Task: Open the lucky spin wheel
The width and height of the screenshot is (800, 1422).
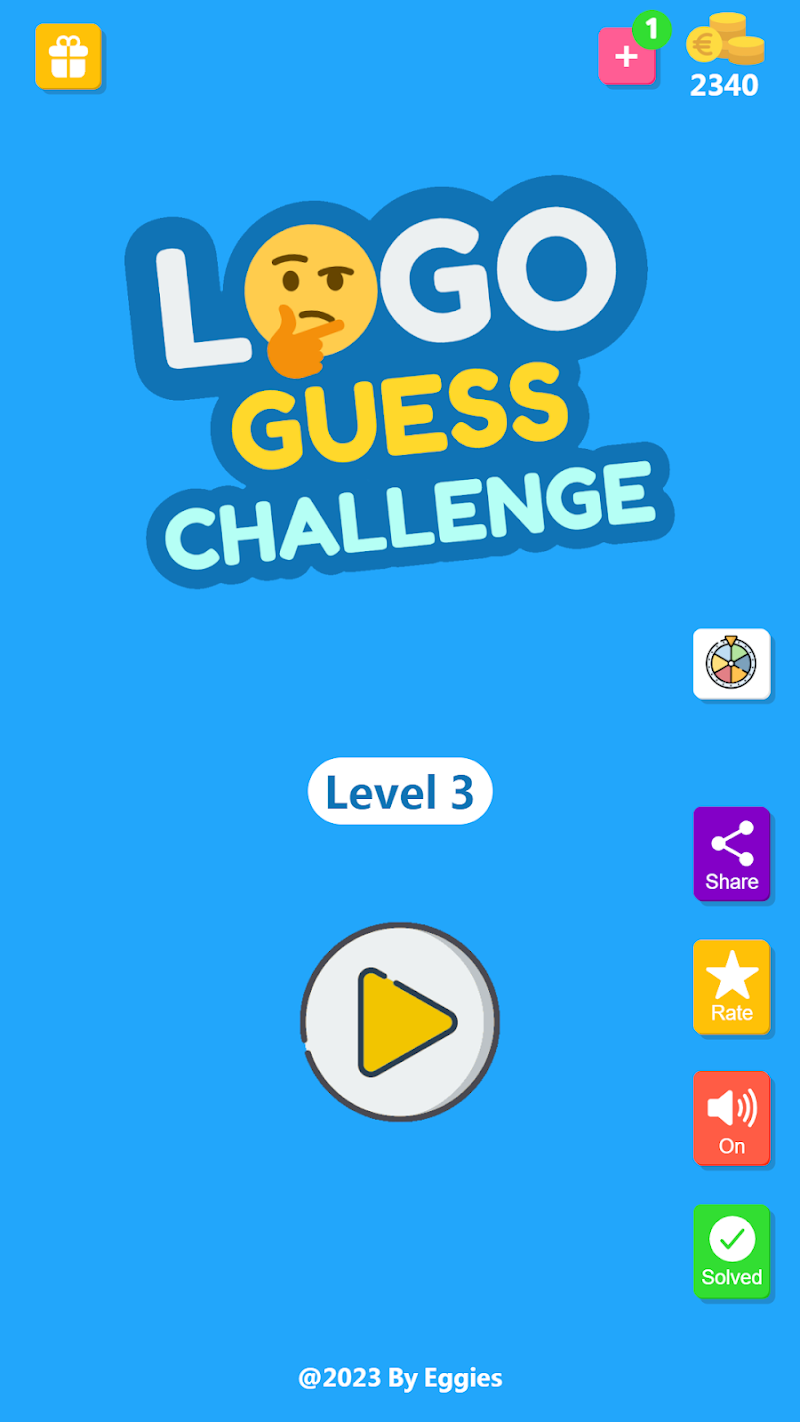Action: (x=732, y=663)
